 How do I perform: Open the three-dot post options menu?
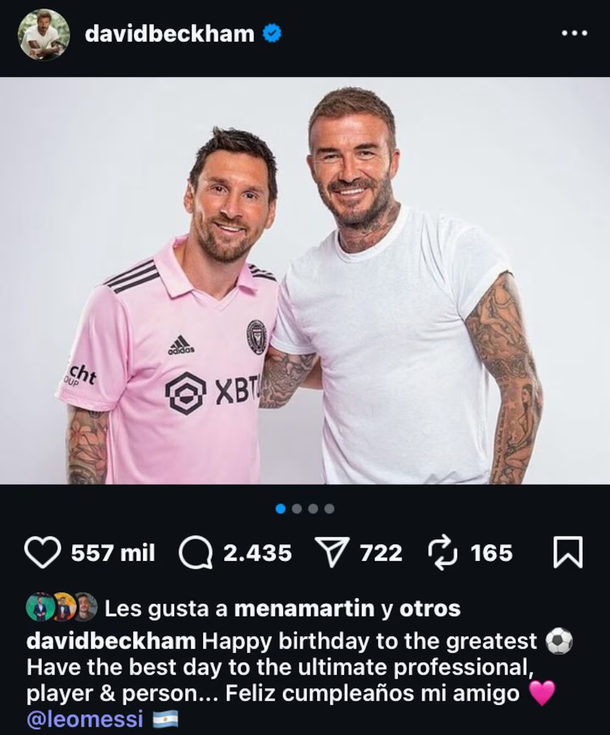pos(574,34)
